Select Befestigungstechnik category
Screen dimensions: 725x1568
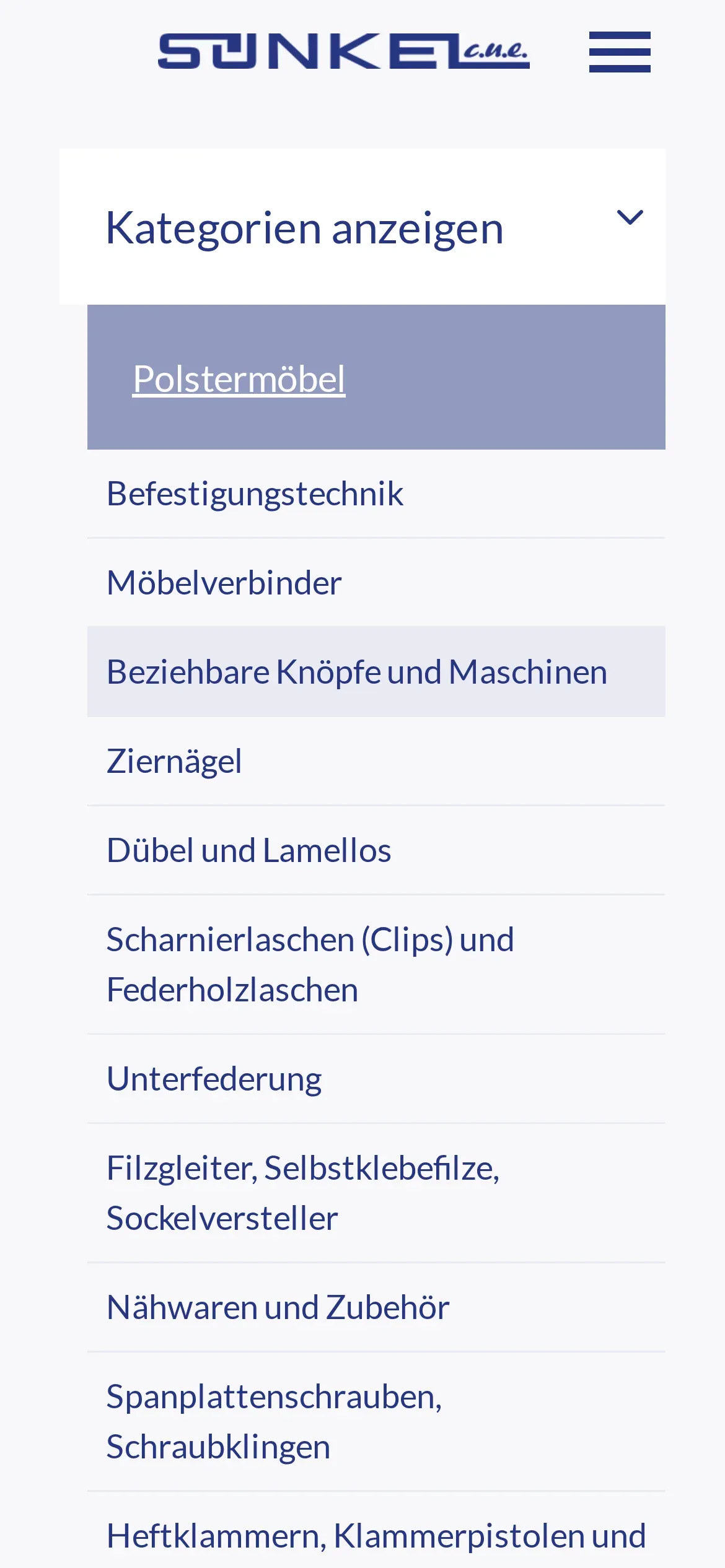tap(376, 494)
